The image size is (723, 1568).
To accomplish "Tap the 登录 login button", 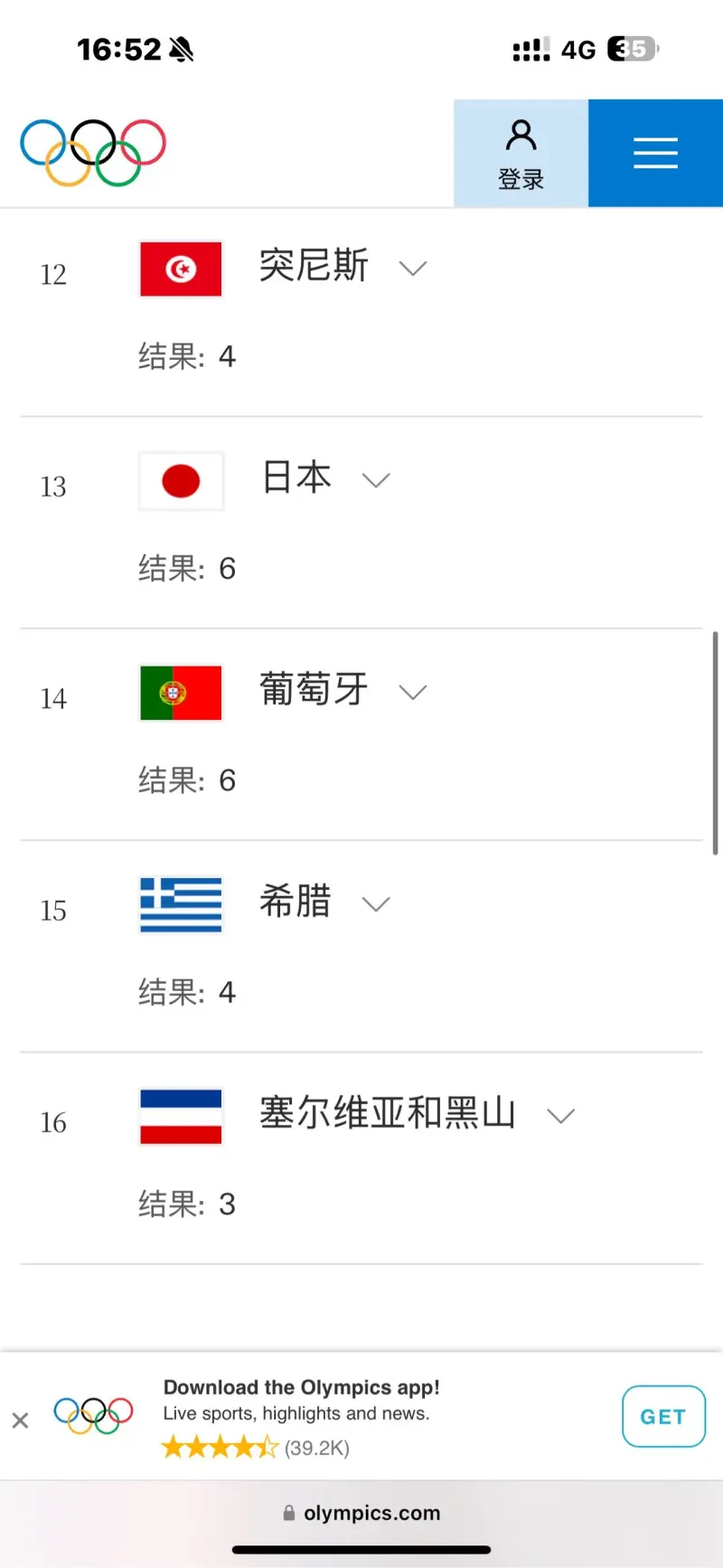I will pos(521,153).
